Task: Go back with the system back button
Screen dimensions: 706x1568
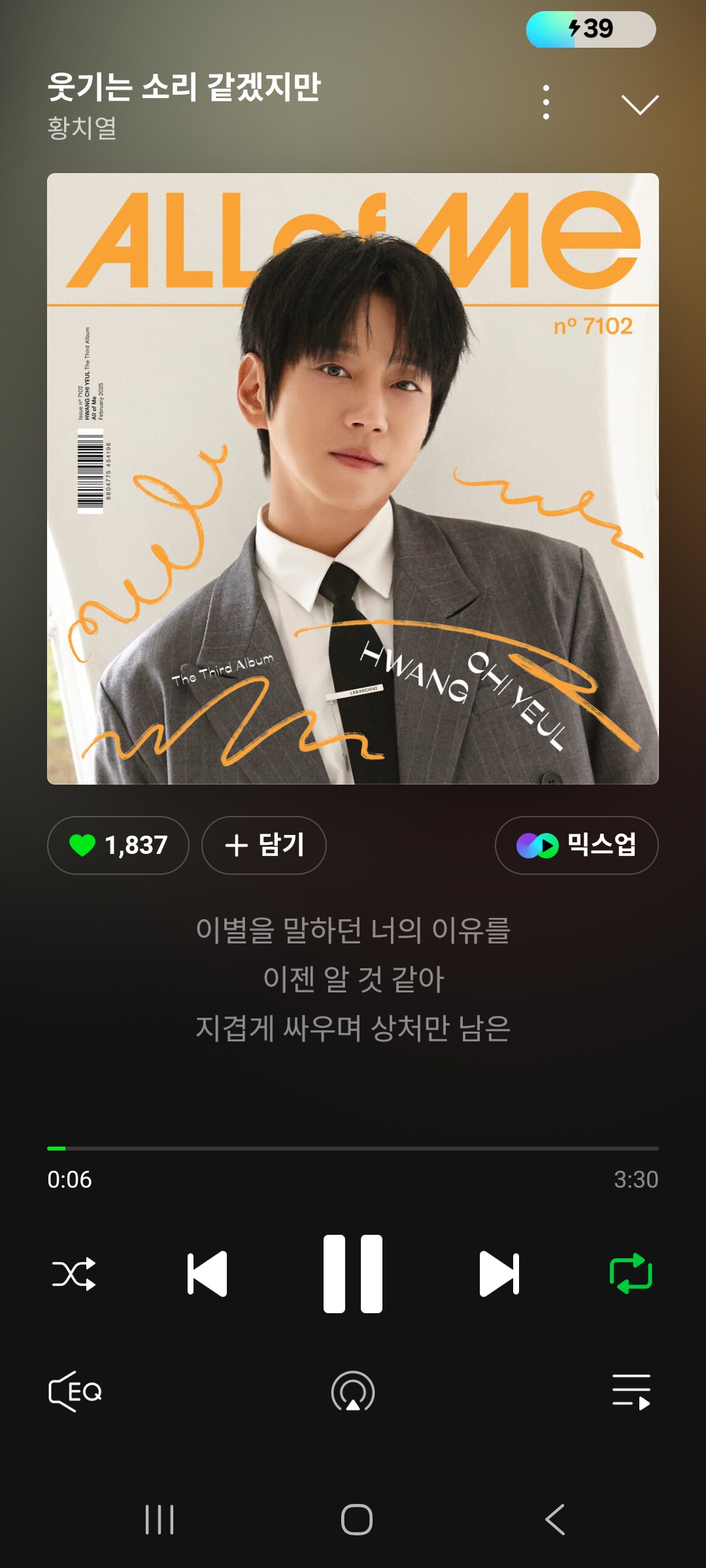Action: pyautogui.click(x=555, y=1520)
